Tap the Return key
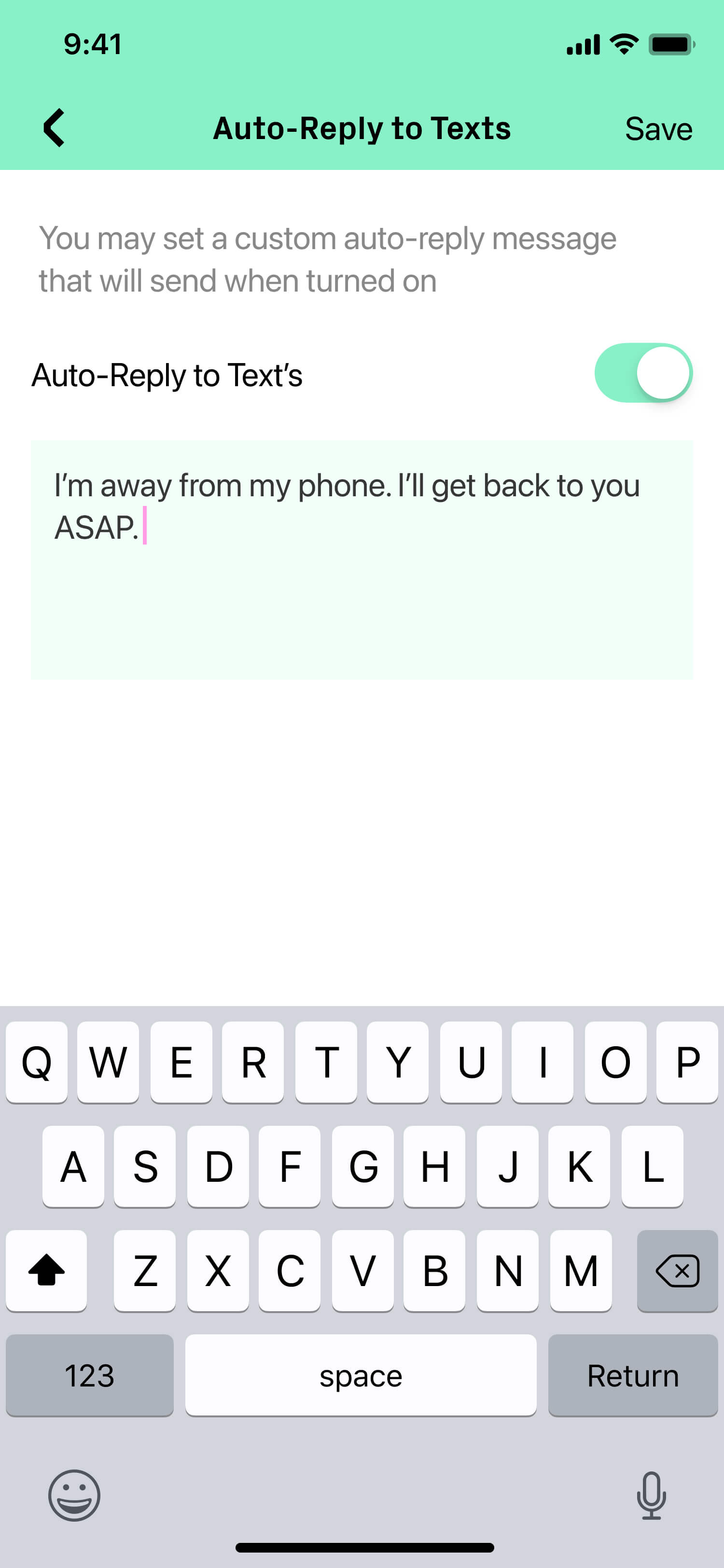The height and width of the screenshot is (1568, 724). tap(633, 1375)
